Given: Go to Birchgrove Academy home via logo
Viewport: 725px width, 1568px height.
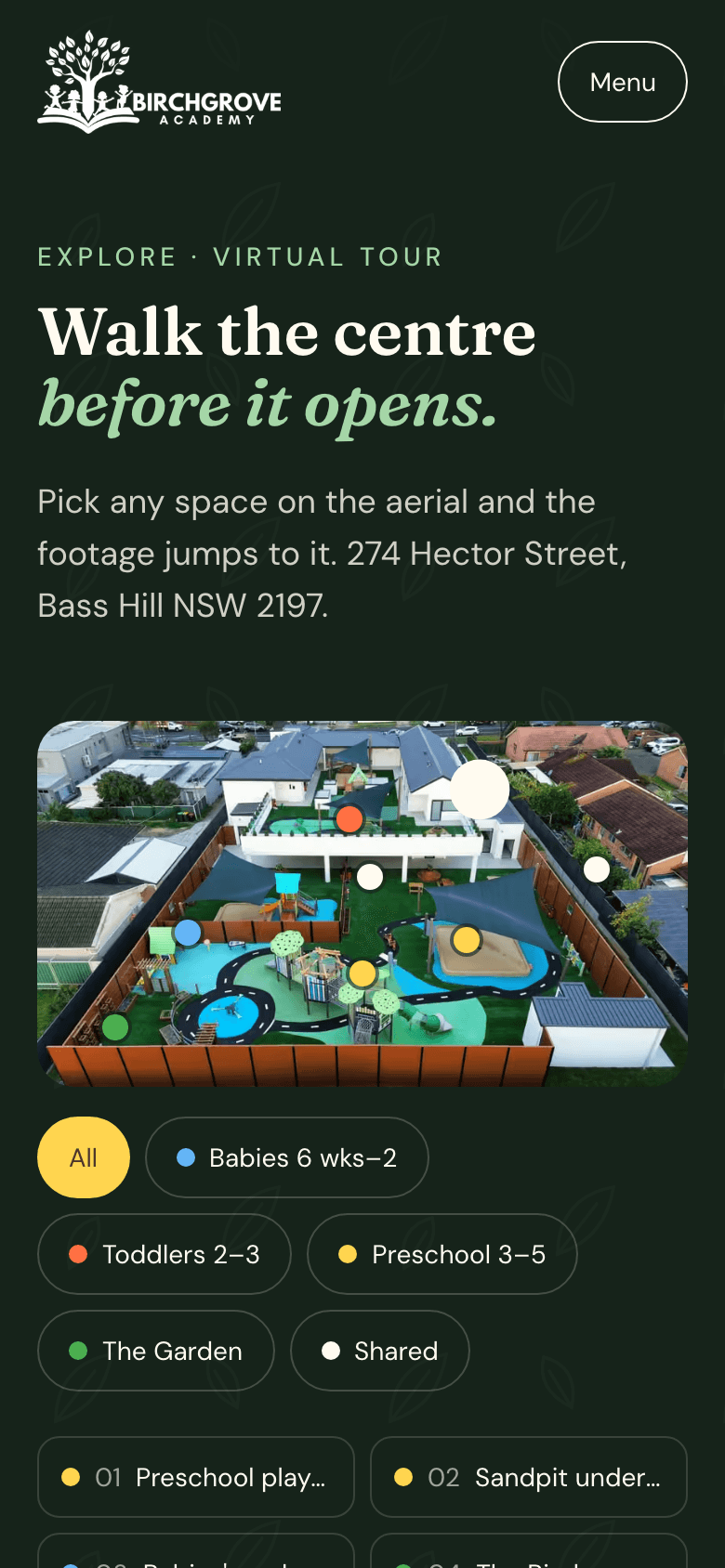Looking at the screenshot, I should 160,82.
